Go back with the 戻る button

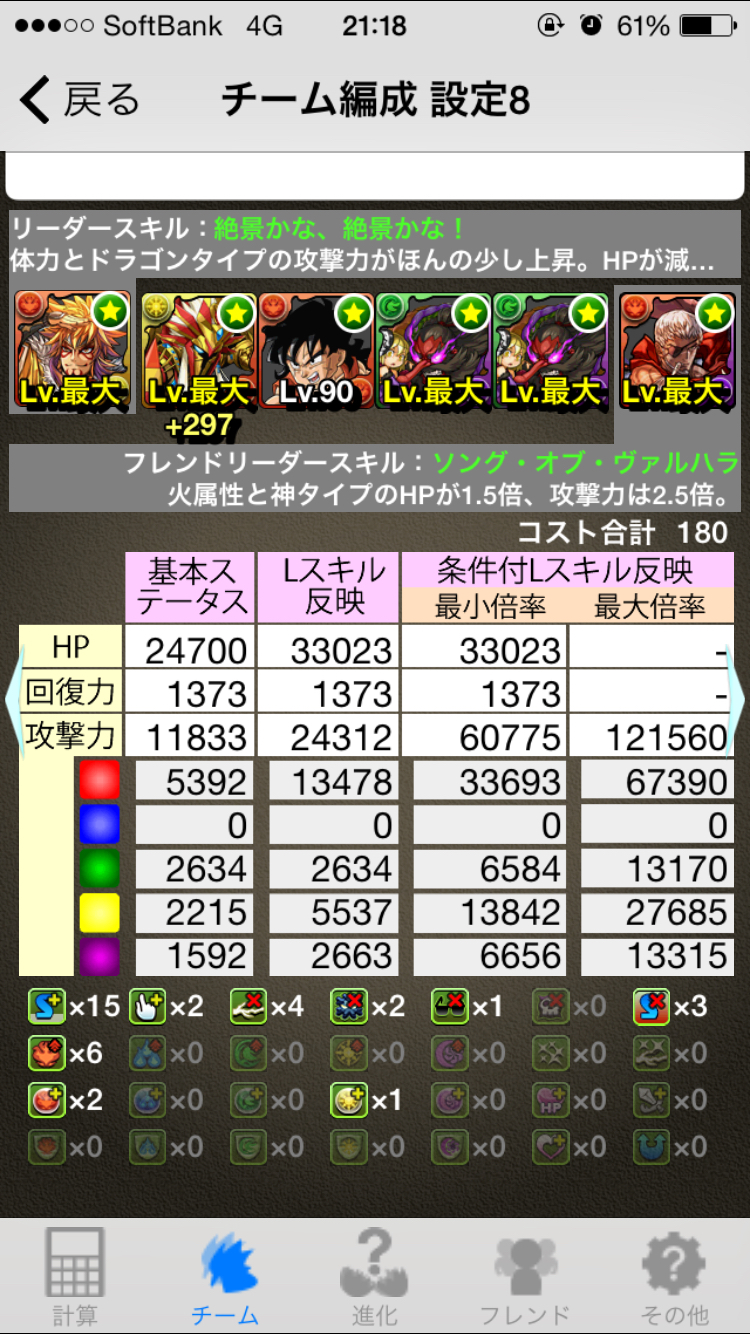pyautogui.click(x=80, y=101)
